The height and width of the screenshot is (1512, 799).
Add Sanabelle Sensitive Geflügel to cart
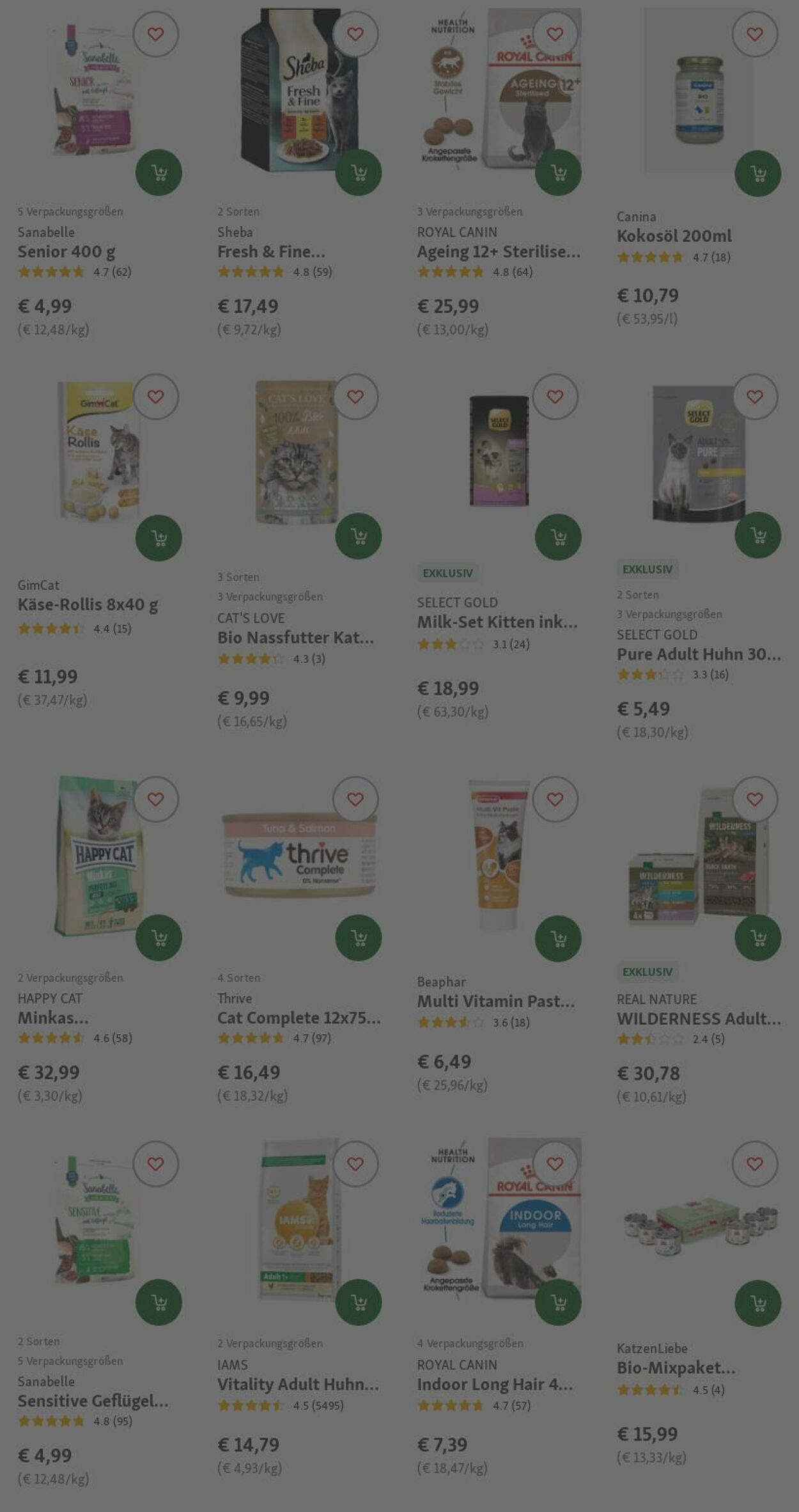point(159,1302)
